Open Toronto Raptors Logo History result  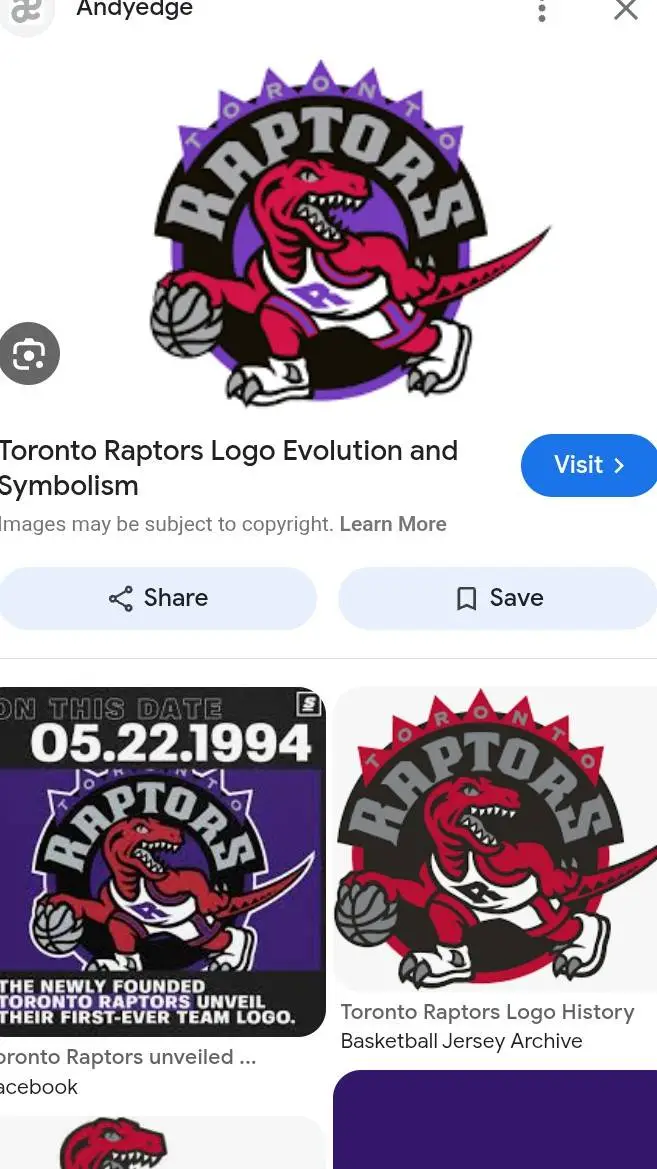tap(495, 838)
